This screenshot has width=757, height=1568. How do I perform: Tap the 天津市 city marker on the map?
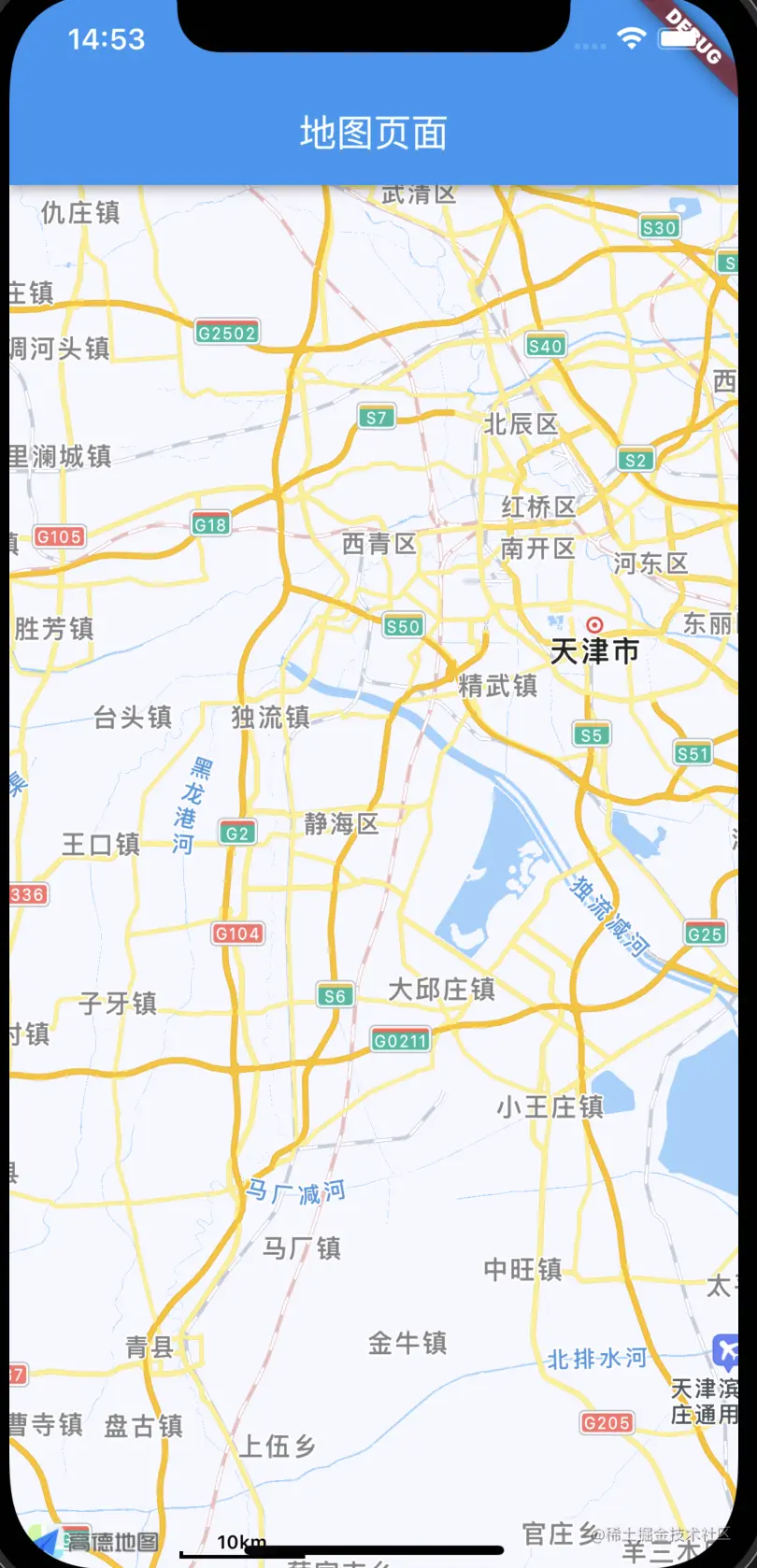point(594,624)
